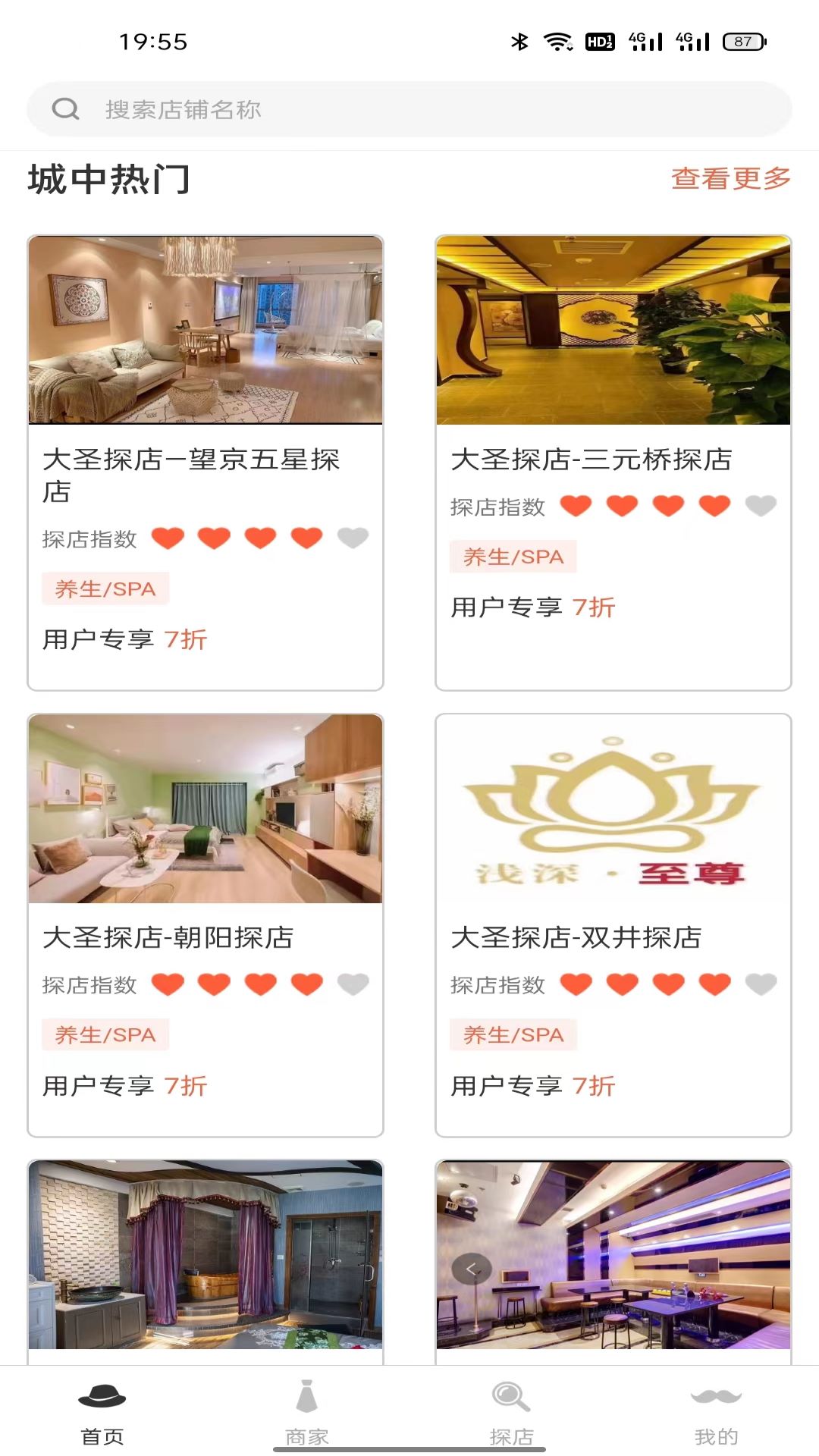Click the 查看更多 link
This screenshot has width=819, height=1456.
pos(730,179)
